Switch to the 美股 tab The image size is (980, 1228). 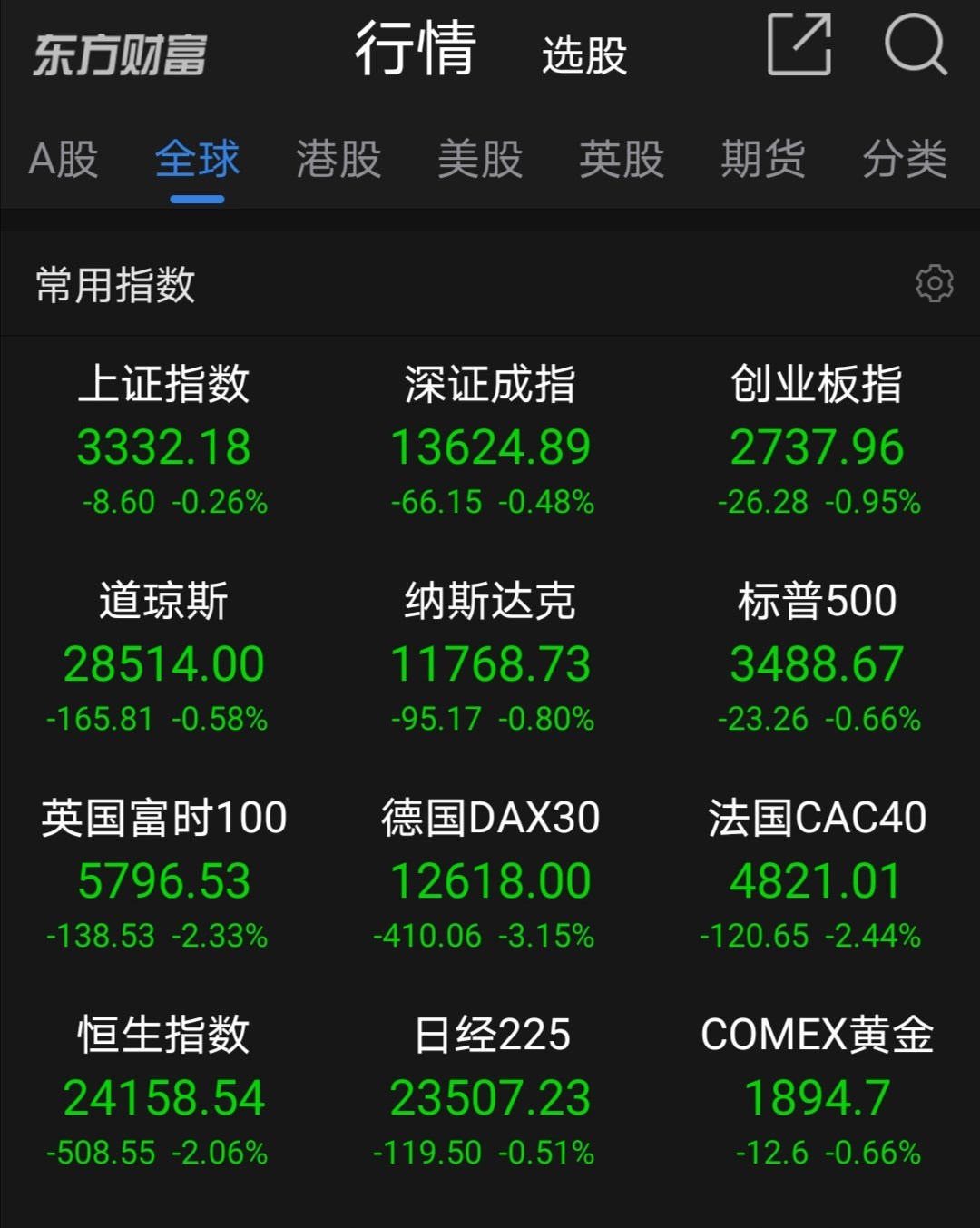pyautogui.click(x=478, y=159)
